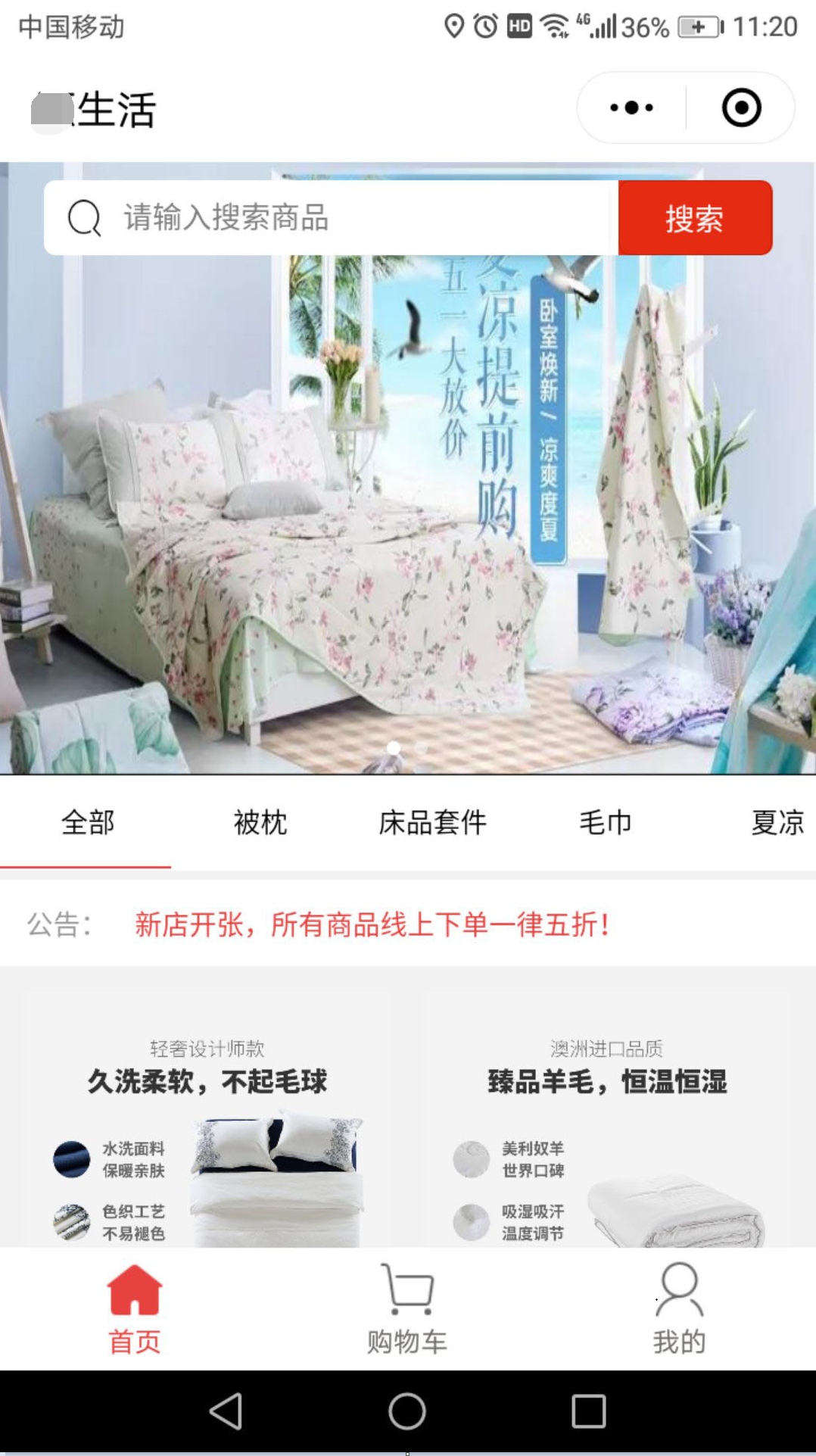Image resolution: width=816 pixels, height=1456 pixels.
Task: View the 臻品羊毛，恒温恒湿 product card
Action: coord(607,1121)
